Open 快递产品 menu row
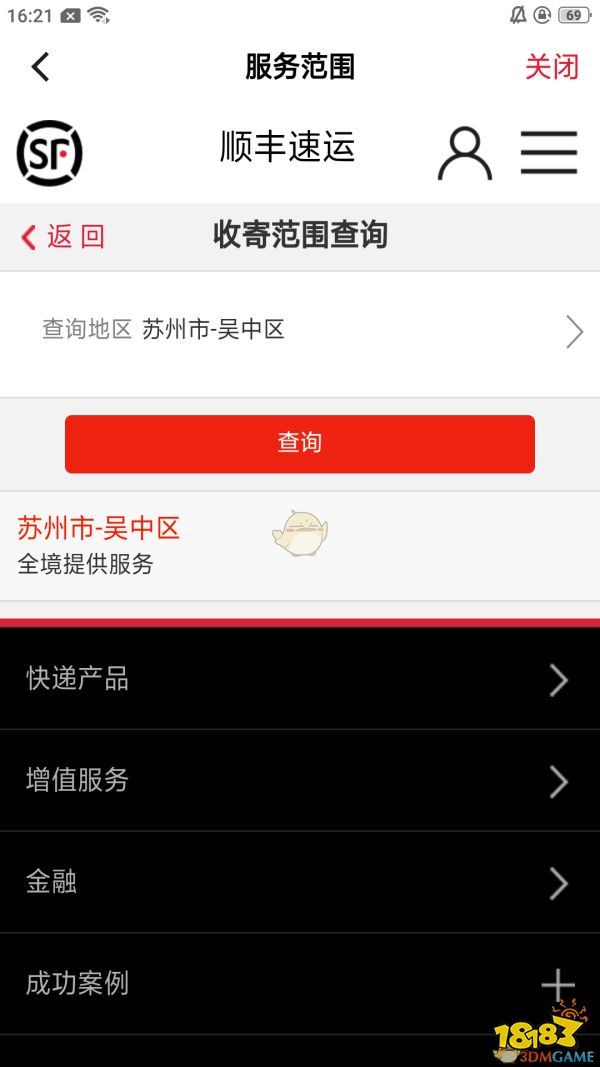 tap(300, 679)
